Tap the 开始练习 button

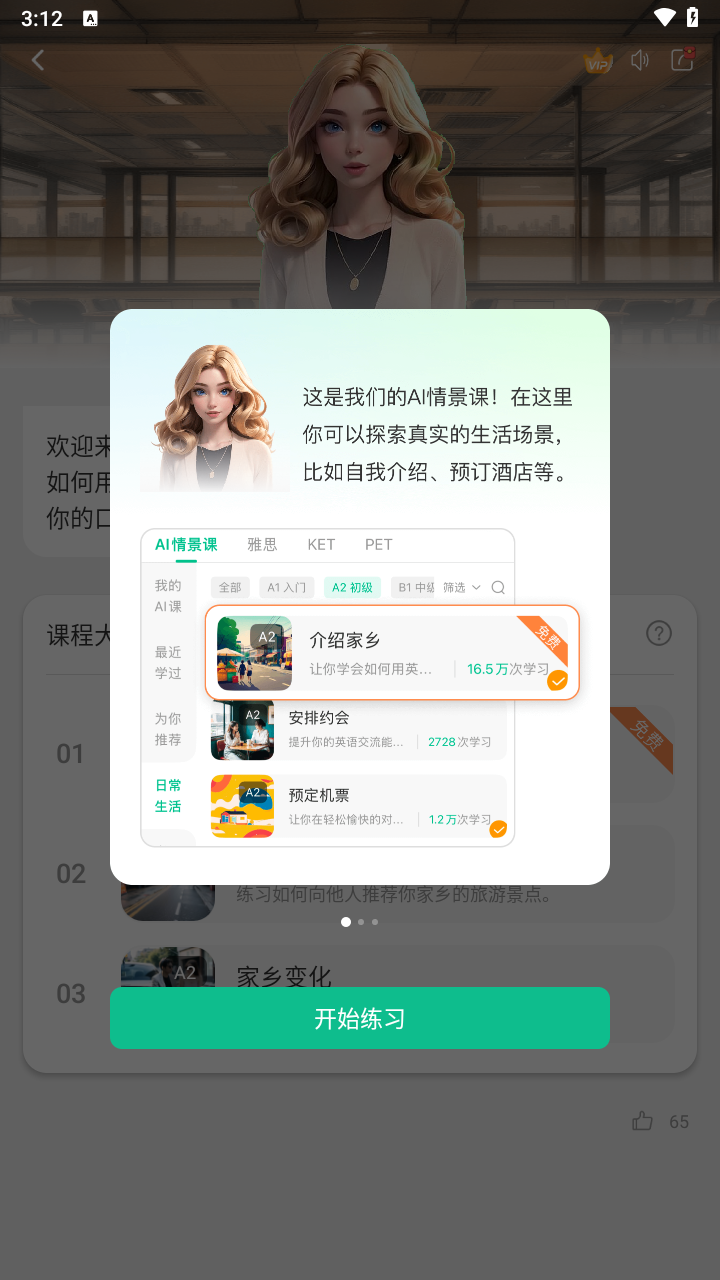[x=360, y=1018]
